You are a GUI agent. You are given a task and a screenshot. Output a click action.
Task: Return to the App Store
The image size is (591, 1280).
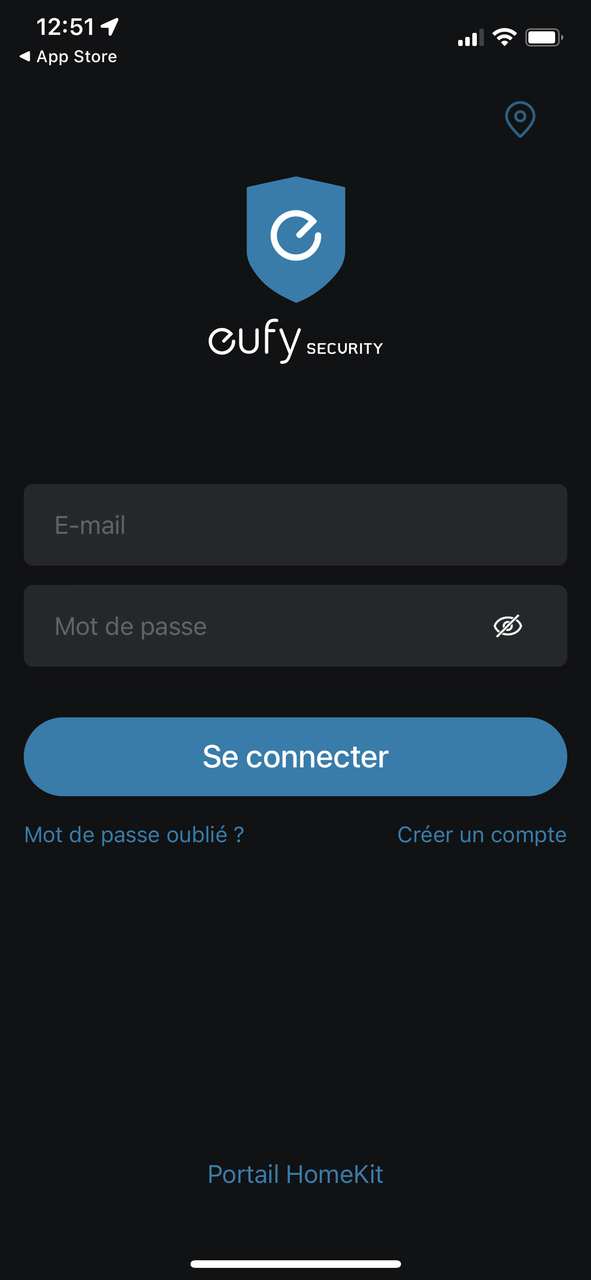pyautogui.click(x=68, y=57)
